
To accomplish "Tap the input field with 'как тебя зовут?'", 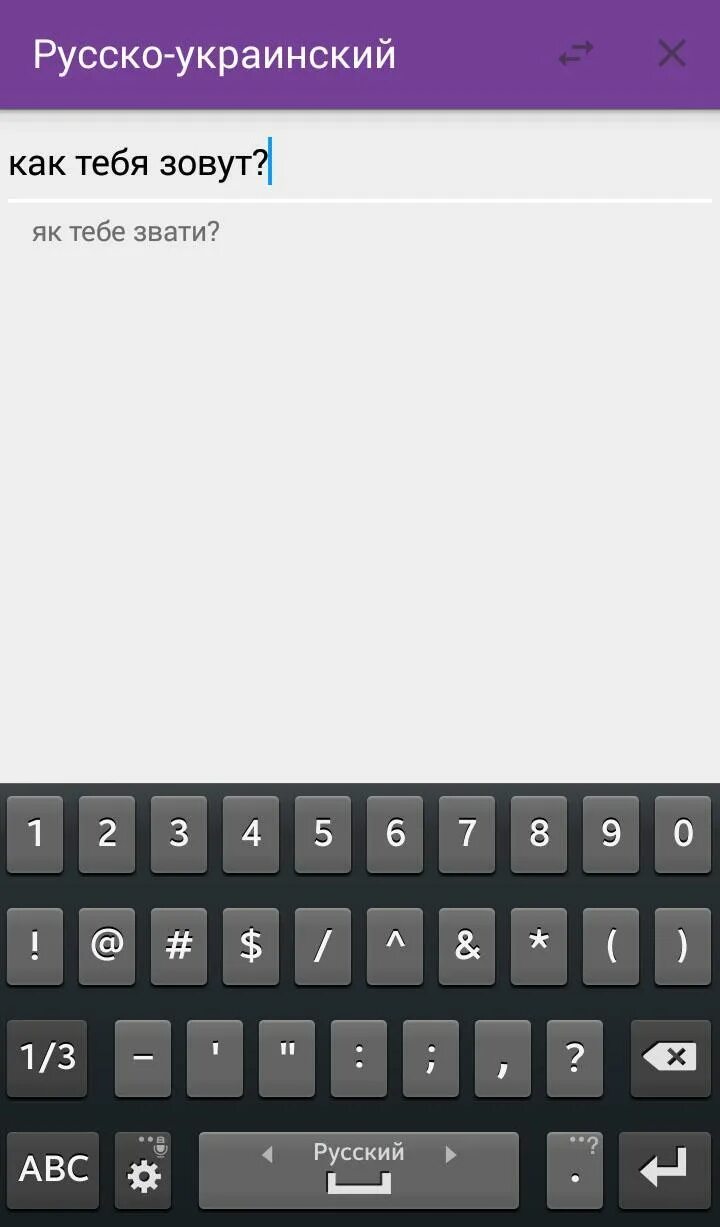I will tap(360, 164).
